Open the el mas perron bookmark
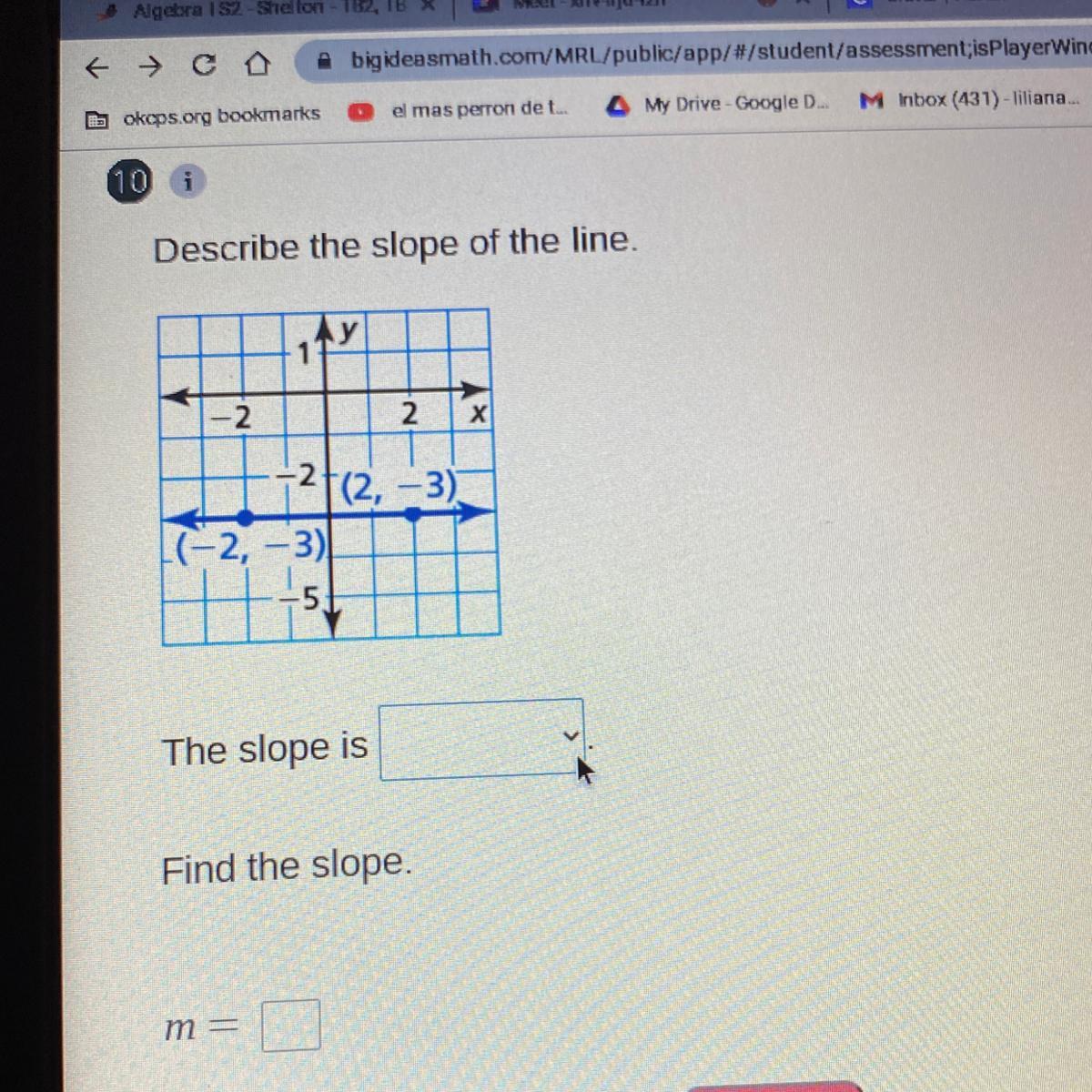The height and width of the screenshot is (1092, 1092). point(462,109)
